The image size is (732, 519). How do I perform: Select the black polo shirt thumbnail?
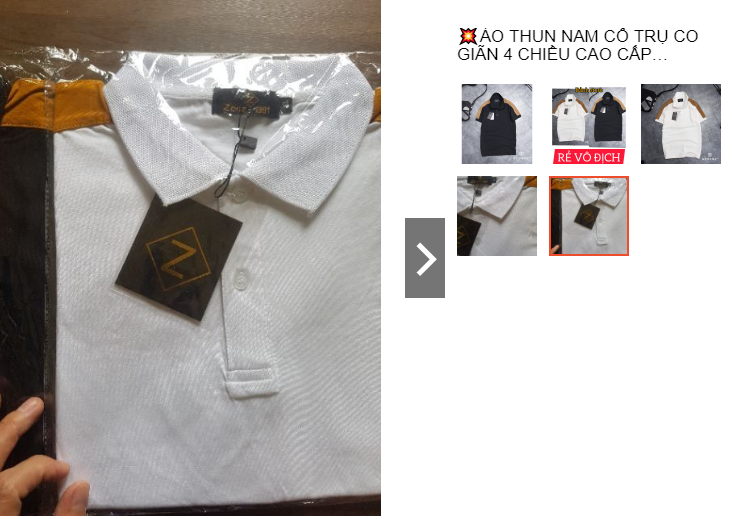pos(496,124)
